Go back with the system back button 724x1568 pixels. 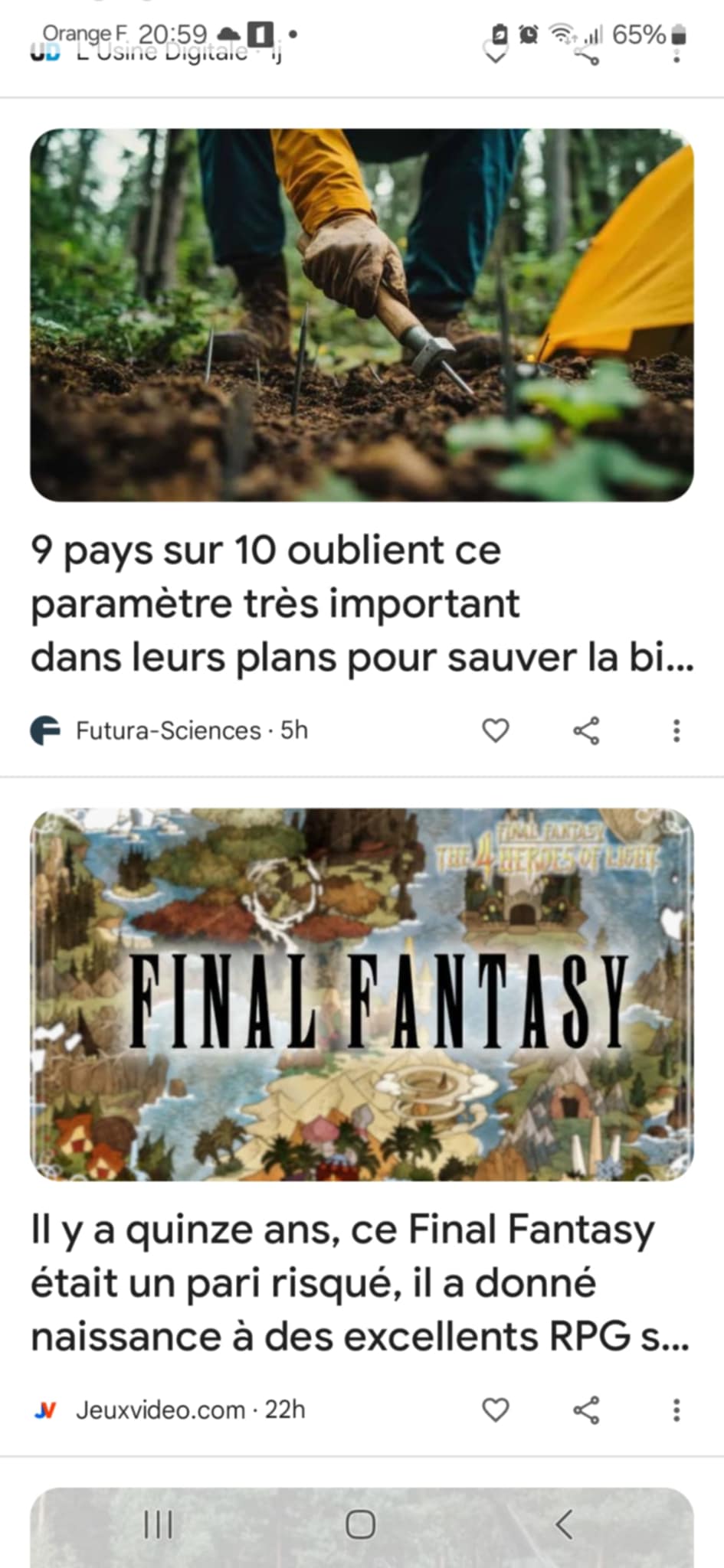(564, 1524)
